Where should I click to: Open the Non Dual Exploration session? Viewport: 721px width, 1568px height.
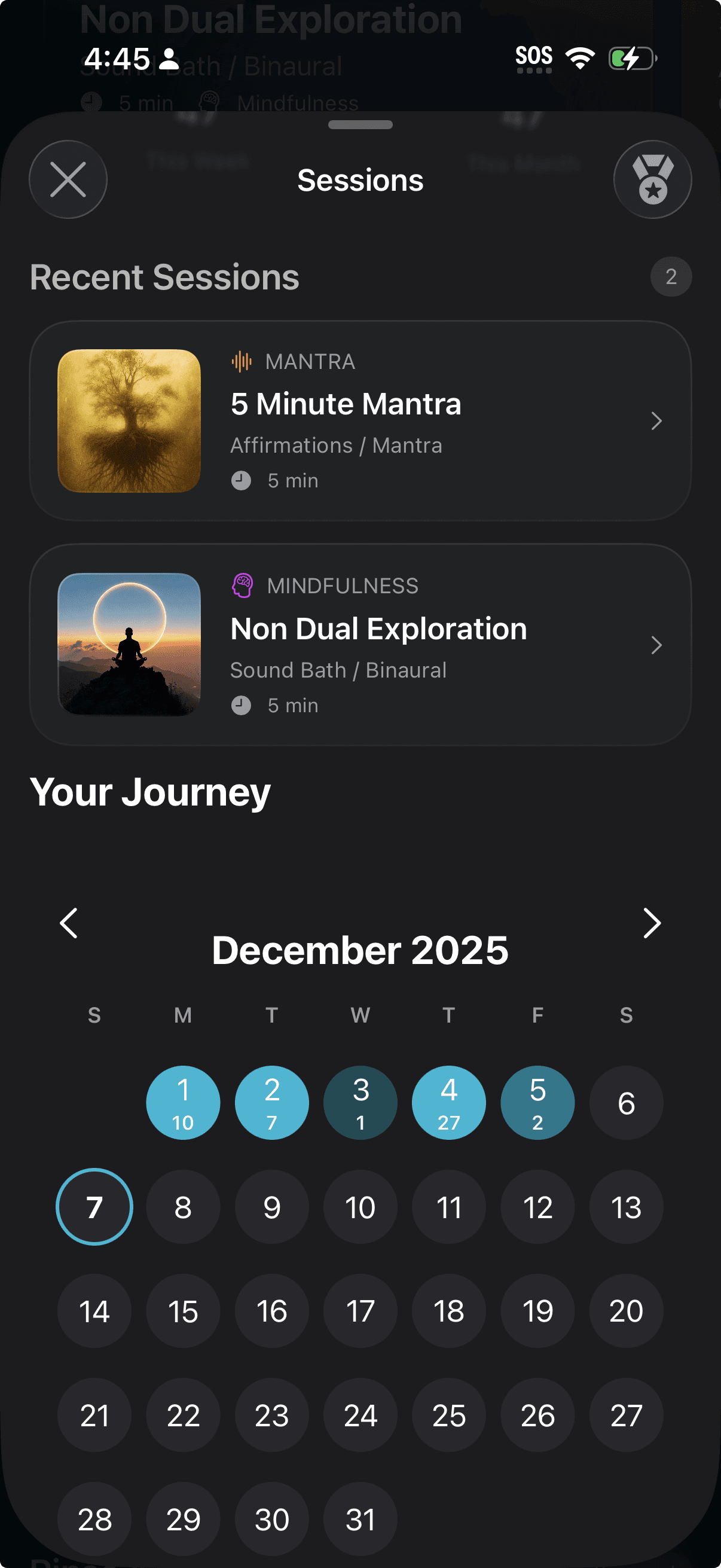point(360,645)
